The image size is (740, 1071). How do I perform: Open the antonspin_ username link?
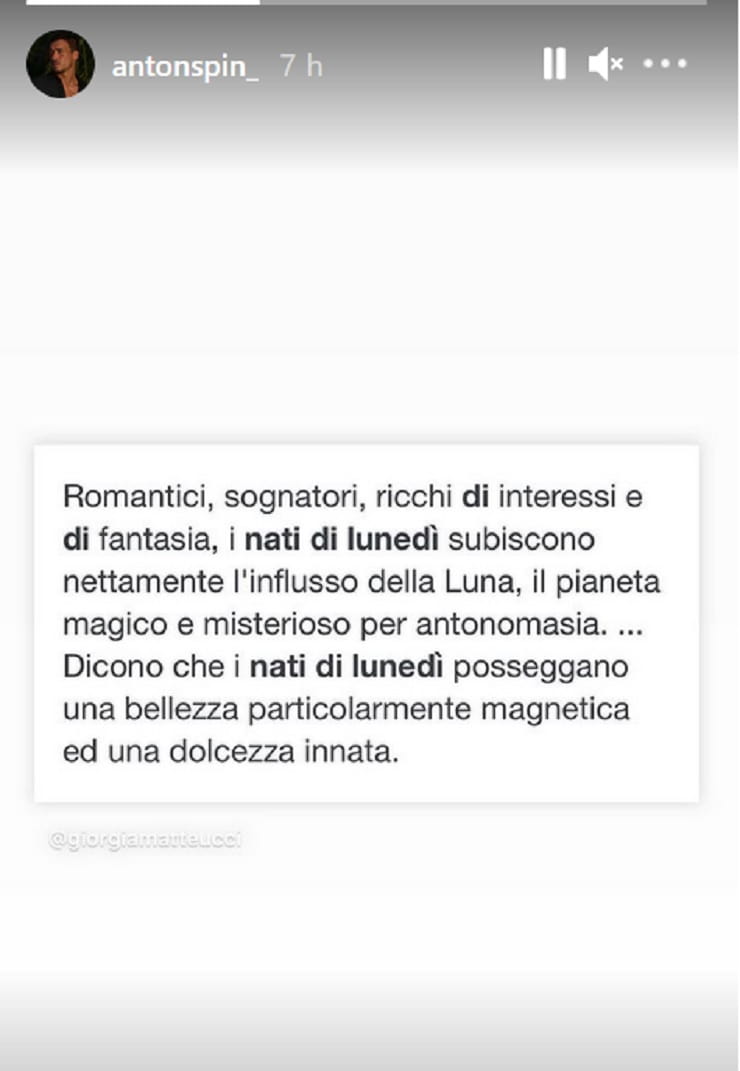click(x=185, y=66)
